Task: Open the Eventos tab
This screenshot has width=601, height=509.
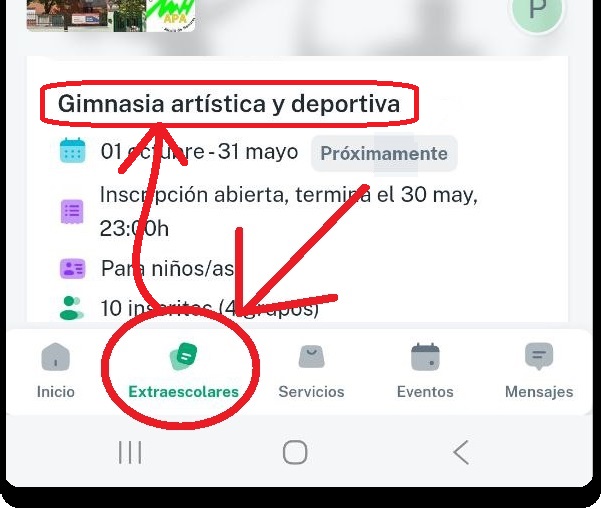Action: point(425,371)
